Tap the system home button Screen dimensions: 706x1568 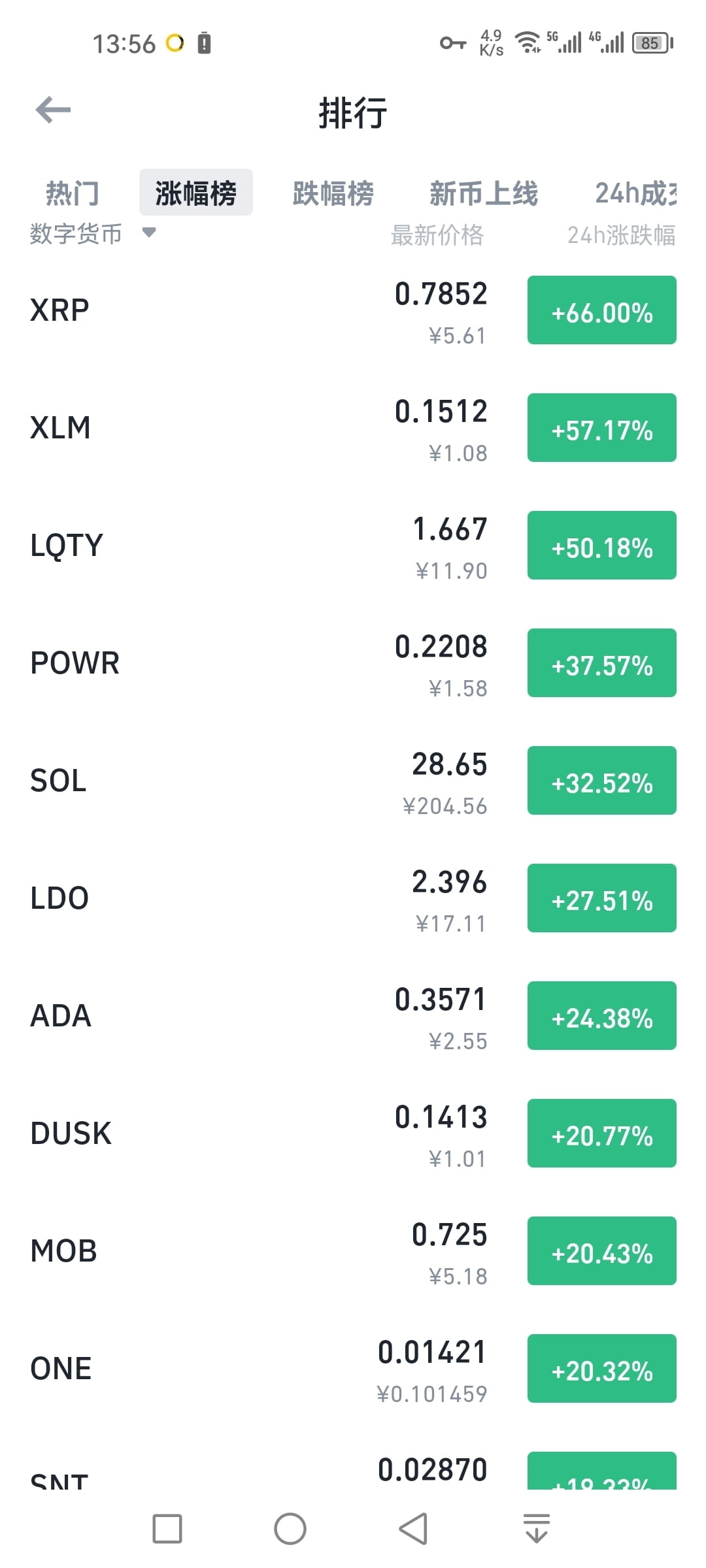(x=290, y=1529)
